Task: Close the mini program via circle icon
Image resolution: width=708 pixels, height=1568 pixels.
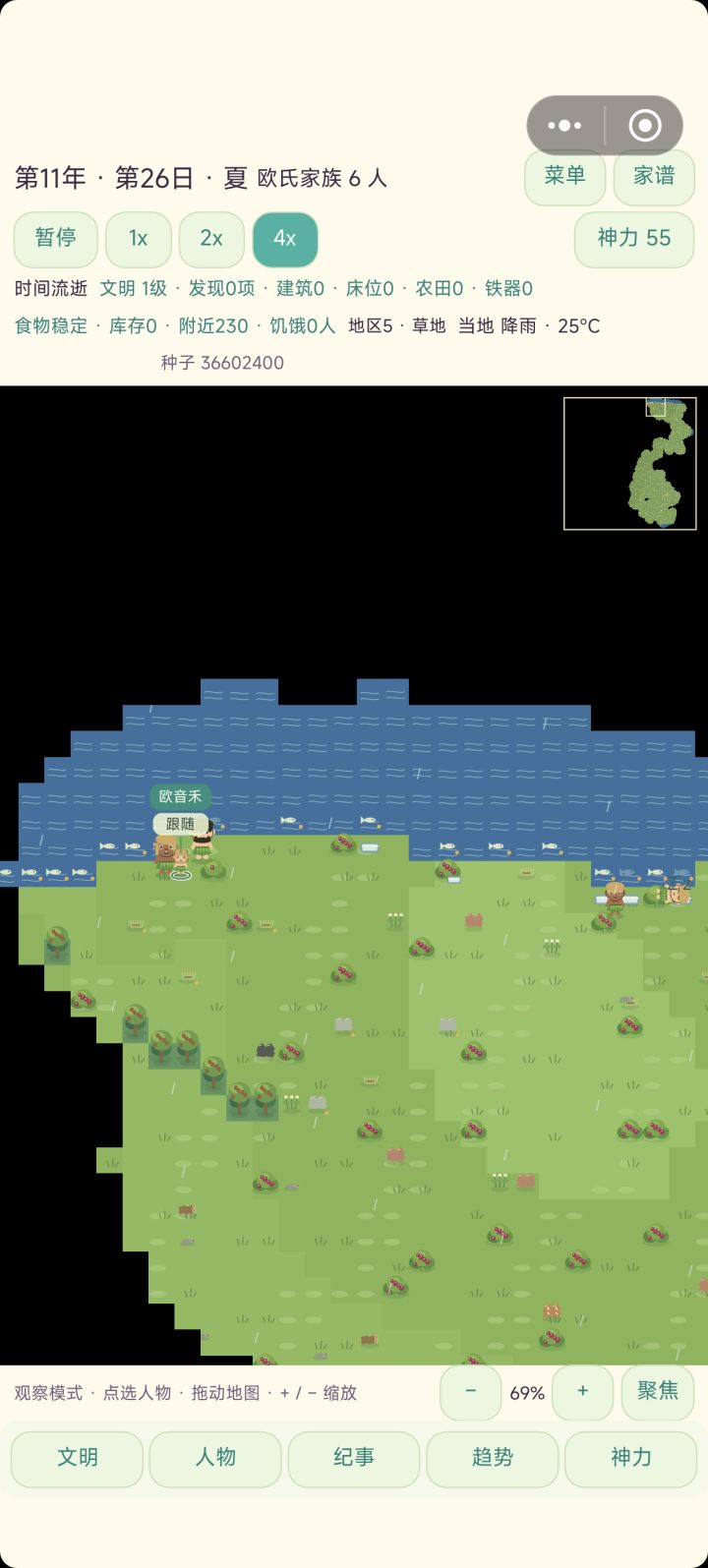Action: [645, 126]
